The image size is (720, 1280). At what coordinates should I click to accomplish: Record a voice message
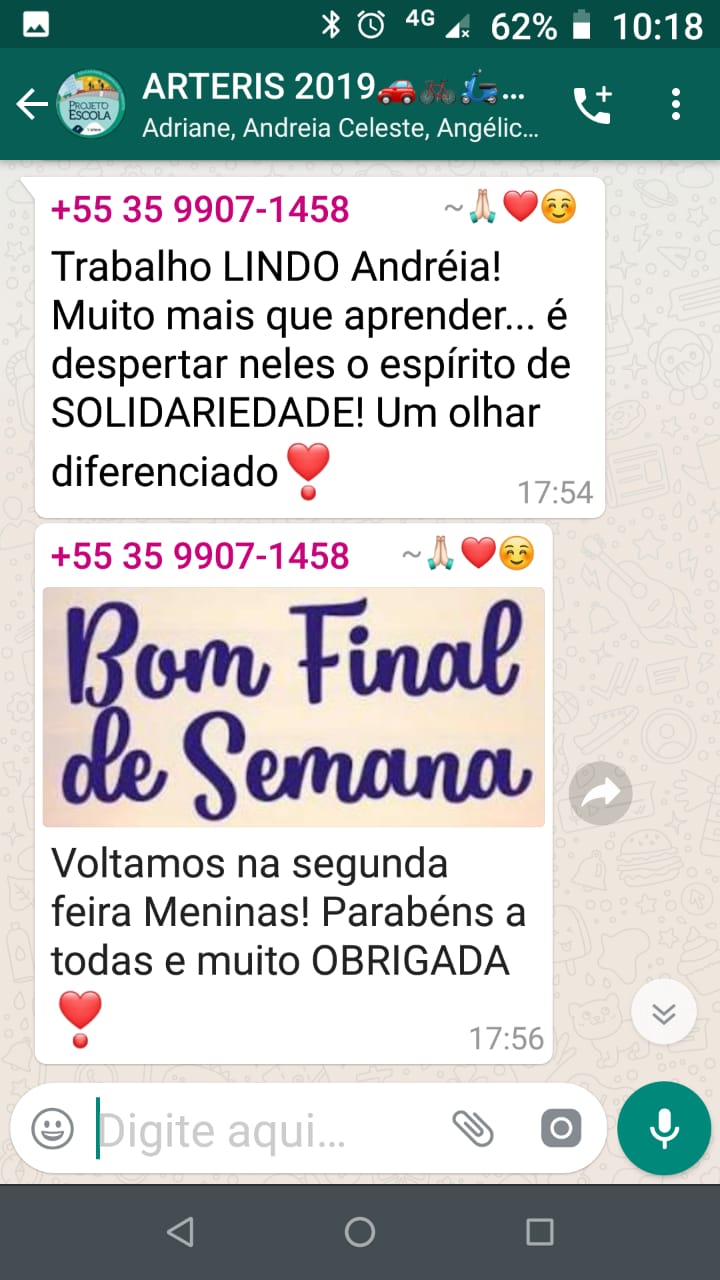click(x=664, y=1130)
